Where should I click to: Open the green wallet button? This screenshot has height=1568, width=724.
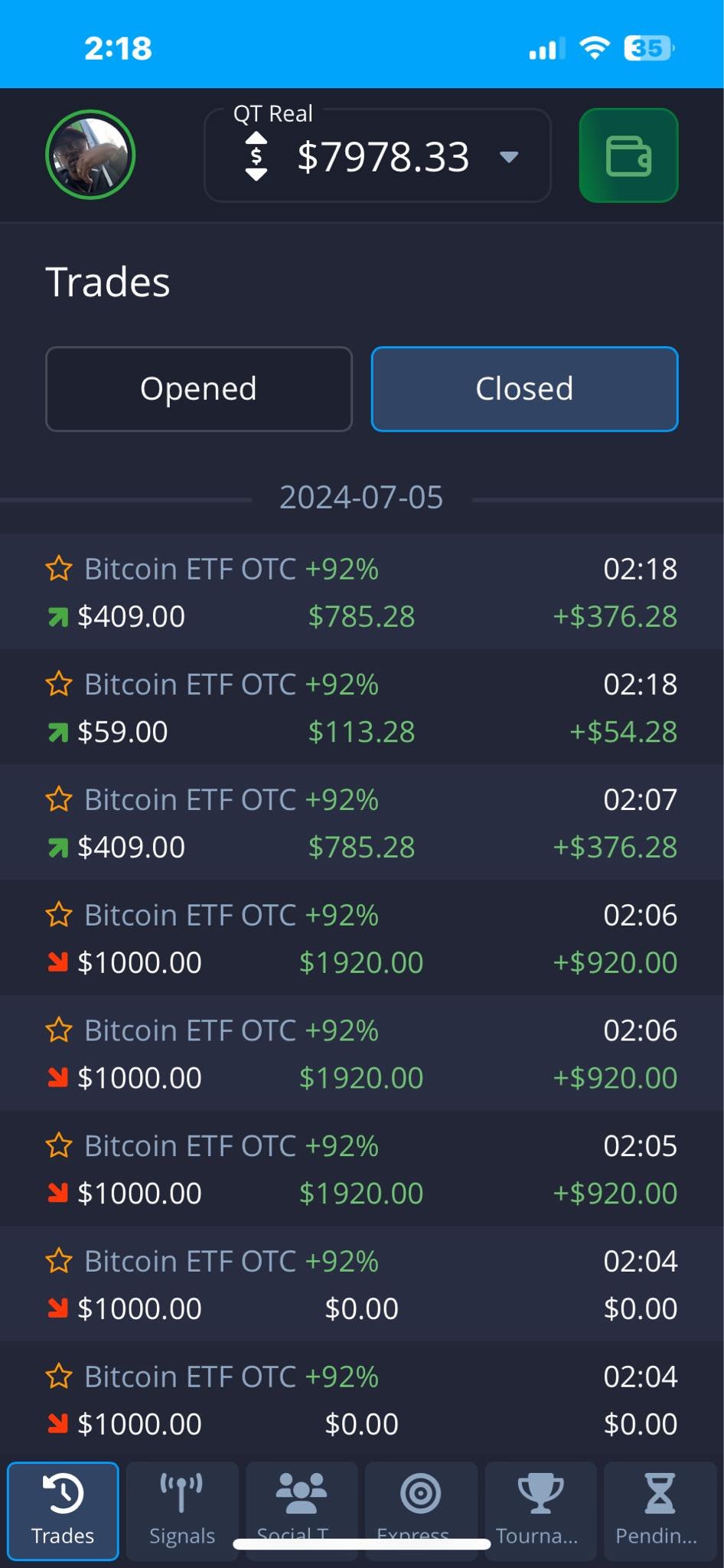point(628,155)
